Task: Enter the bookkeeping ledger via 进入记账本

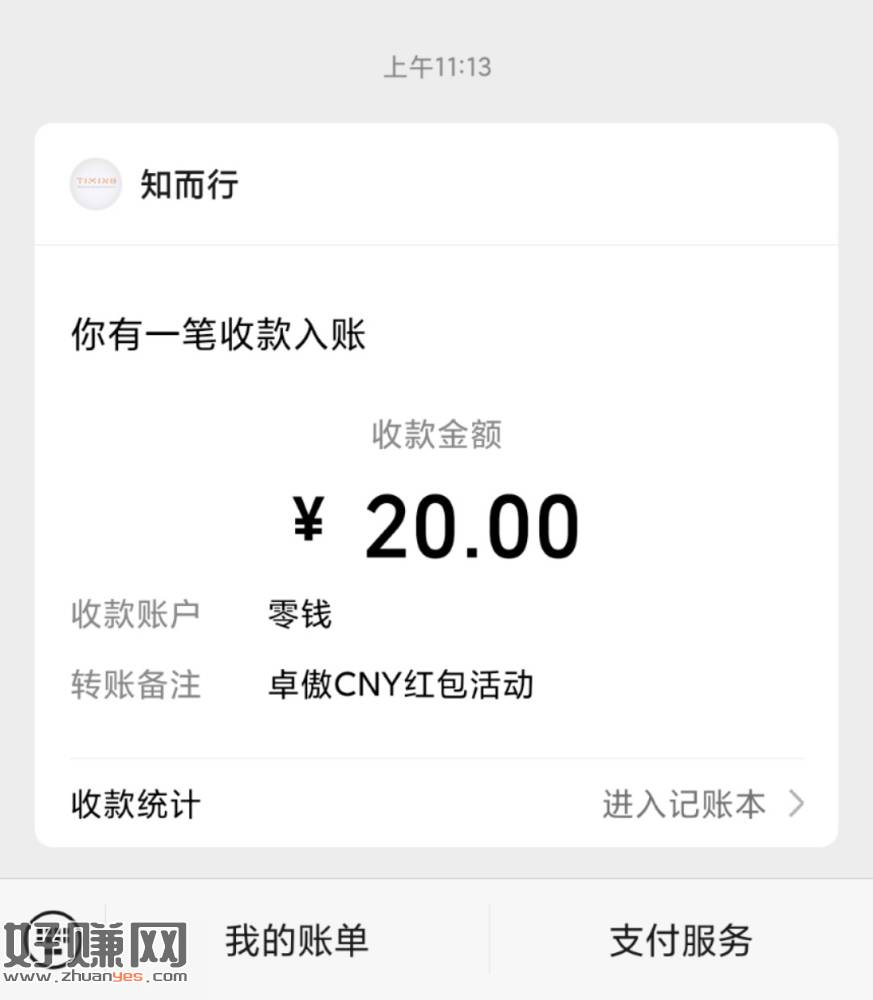Action: click(x=700, y=804)
